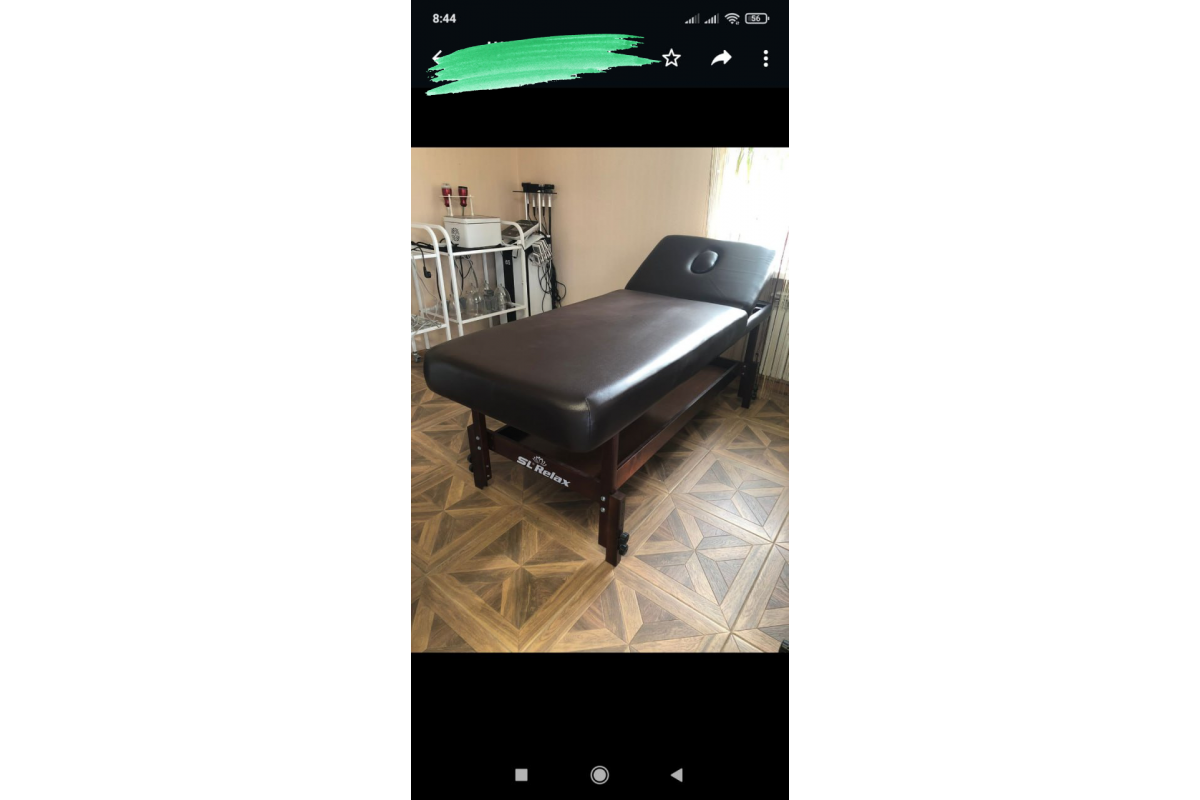Go back using the top arrow
The height and width of the screenshot is (800, 1200).
437,57
